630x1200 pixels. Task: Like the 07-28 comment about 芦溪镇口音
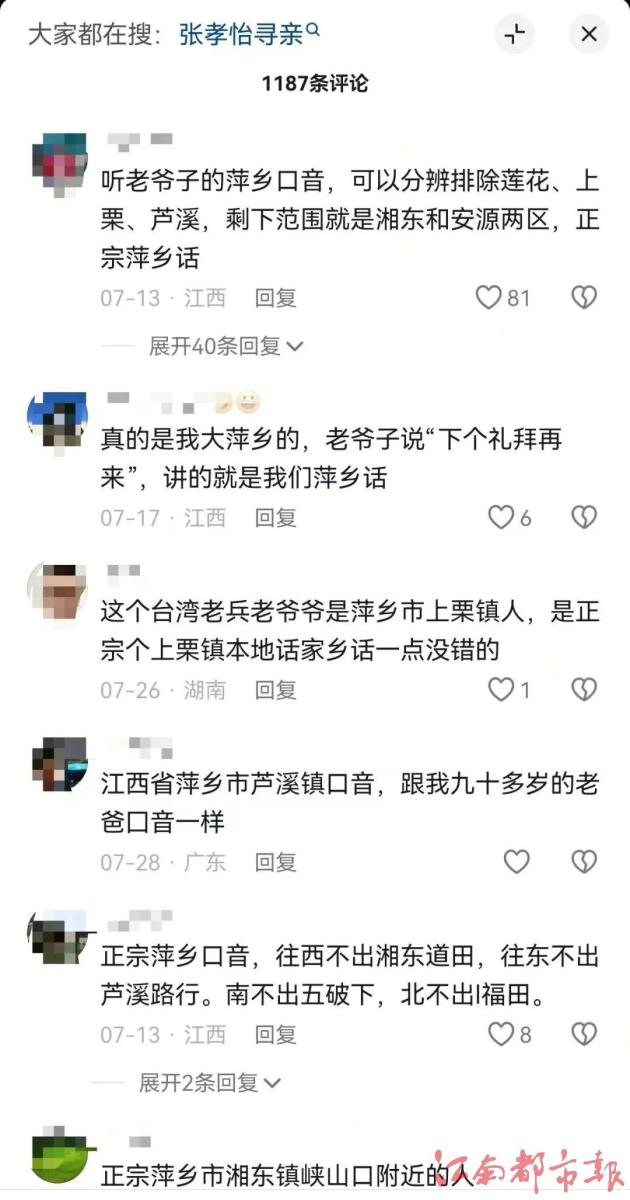pyautogui.click(x=516, y=861)
